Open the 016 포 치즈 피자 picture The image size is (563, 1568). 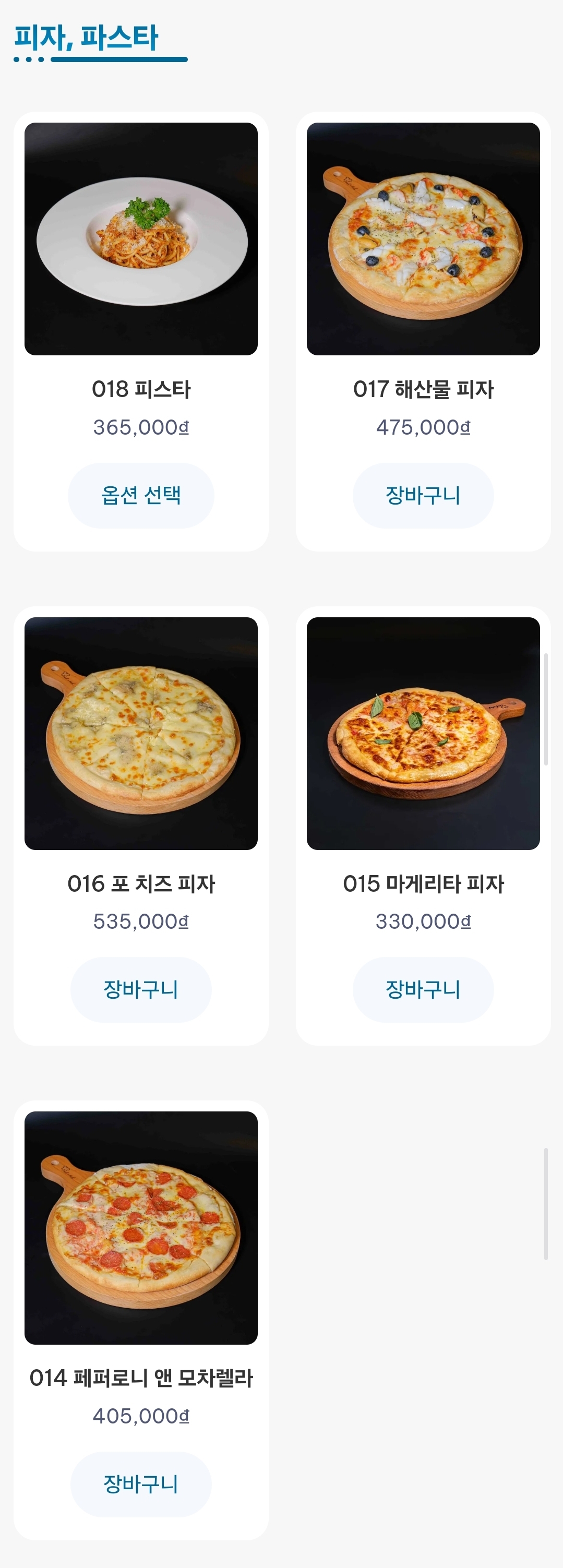pos(140,733)
